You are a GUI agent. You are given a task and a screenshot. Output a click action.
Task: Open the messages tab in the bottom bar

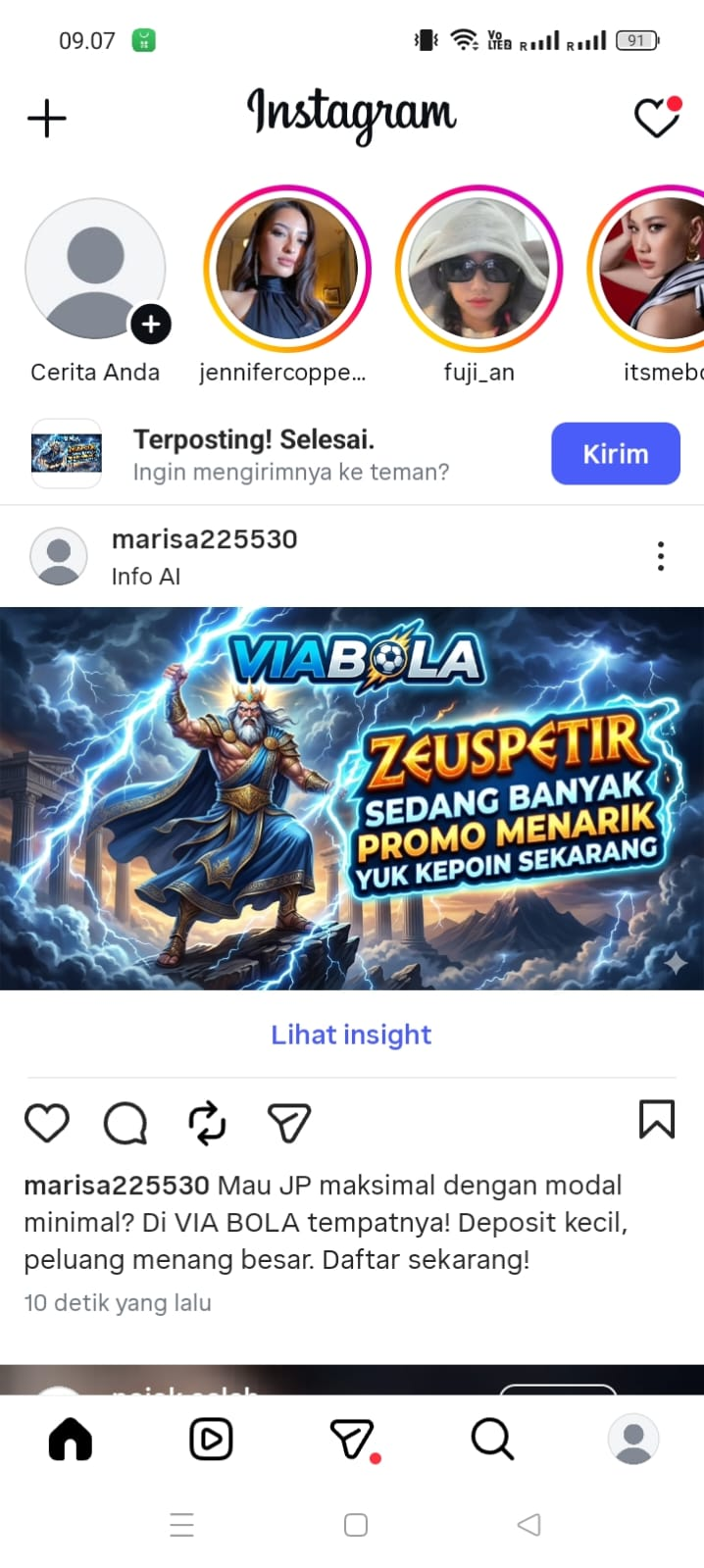352,1440
